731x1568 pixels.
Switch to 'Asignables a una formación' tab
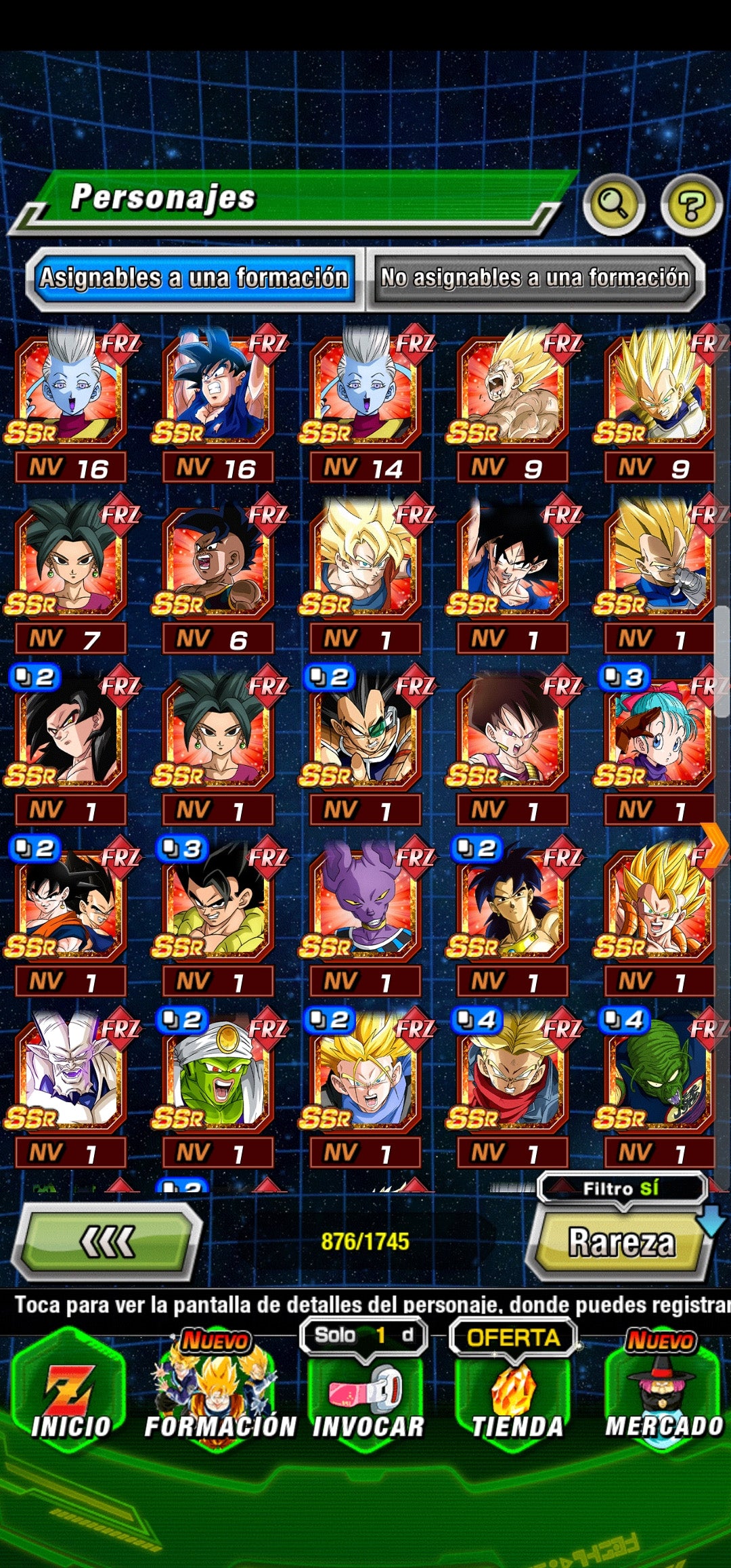click(194, 278)
